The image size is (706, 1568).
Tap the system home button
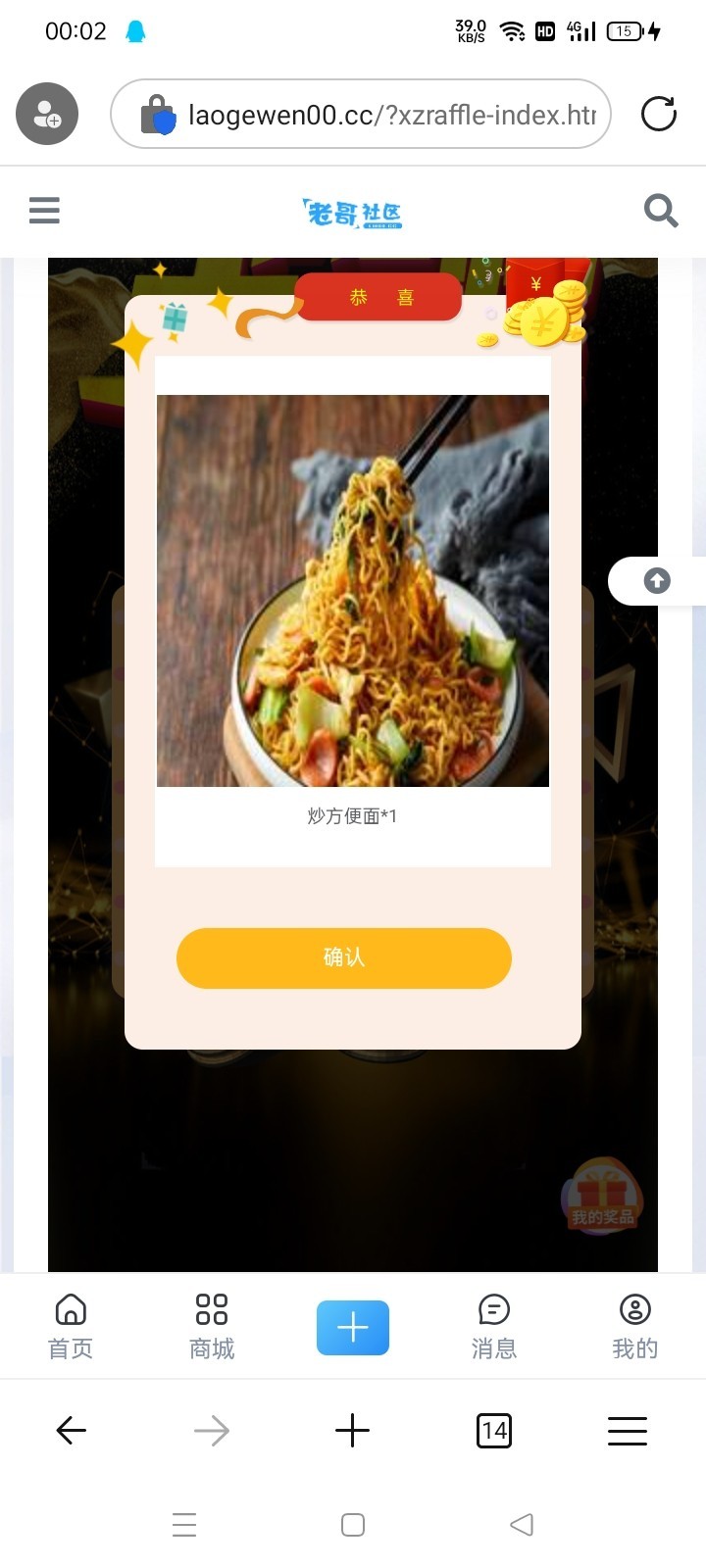tap(353, 1525)
